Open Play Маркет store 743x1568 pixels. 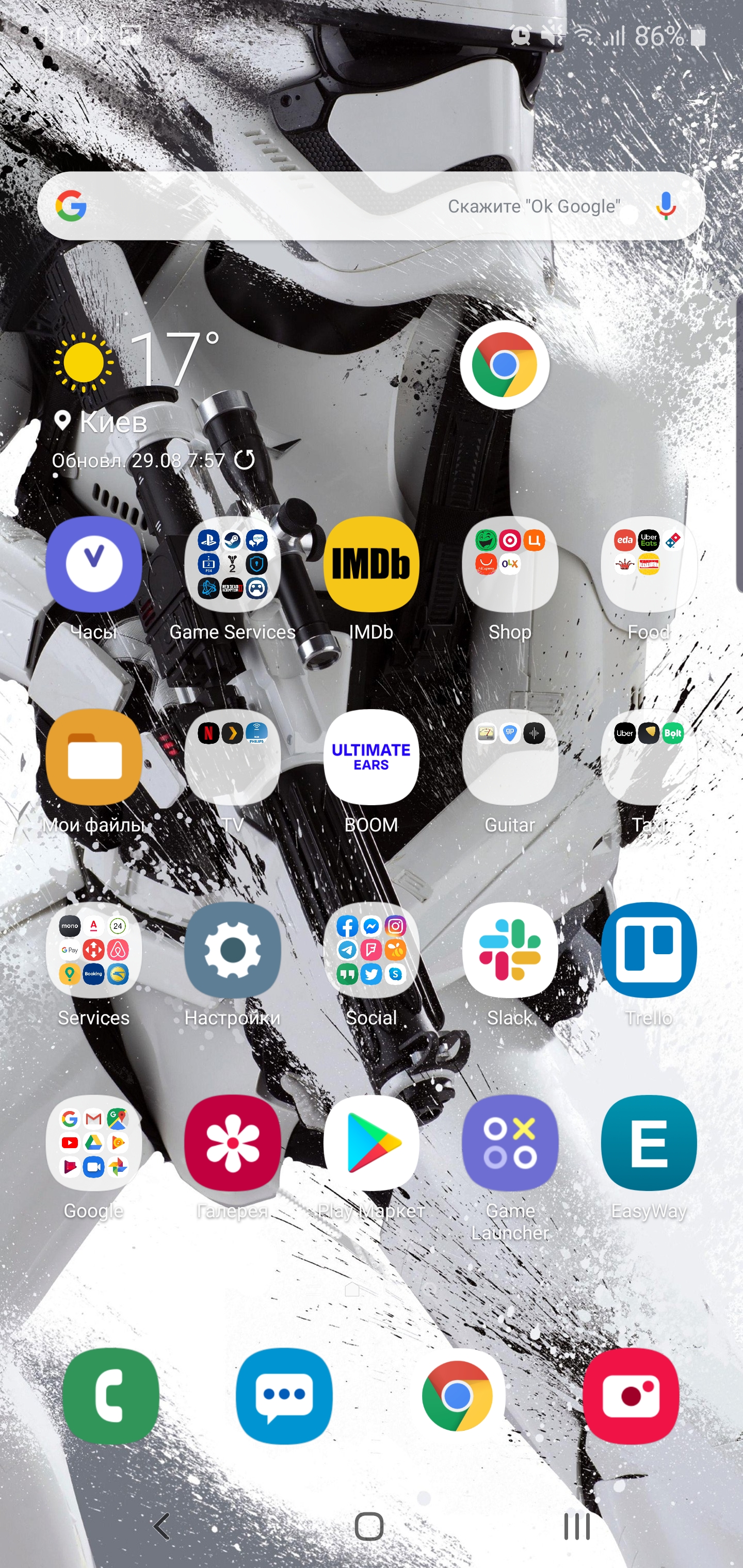tap(371, 1142)
